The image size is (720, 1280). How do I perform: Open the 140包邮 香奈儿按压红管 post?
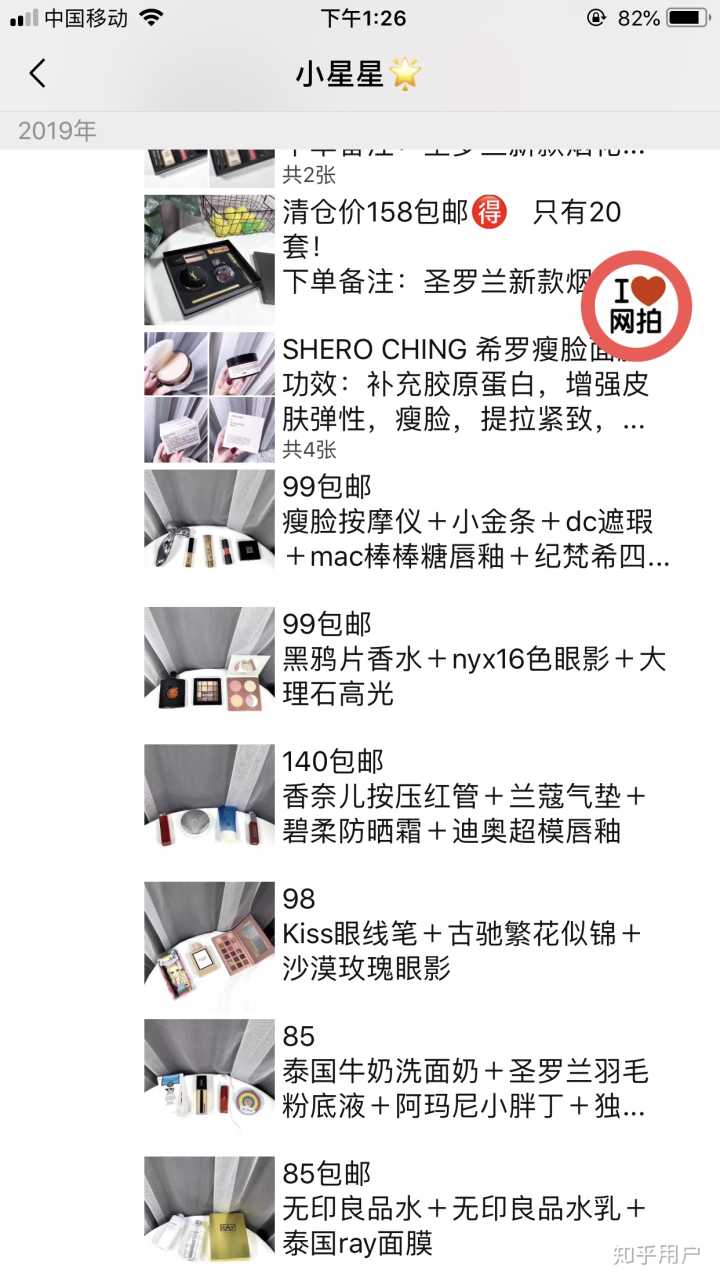click(465, 797)
